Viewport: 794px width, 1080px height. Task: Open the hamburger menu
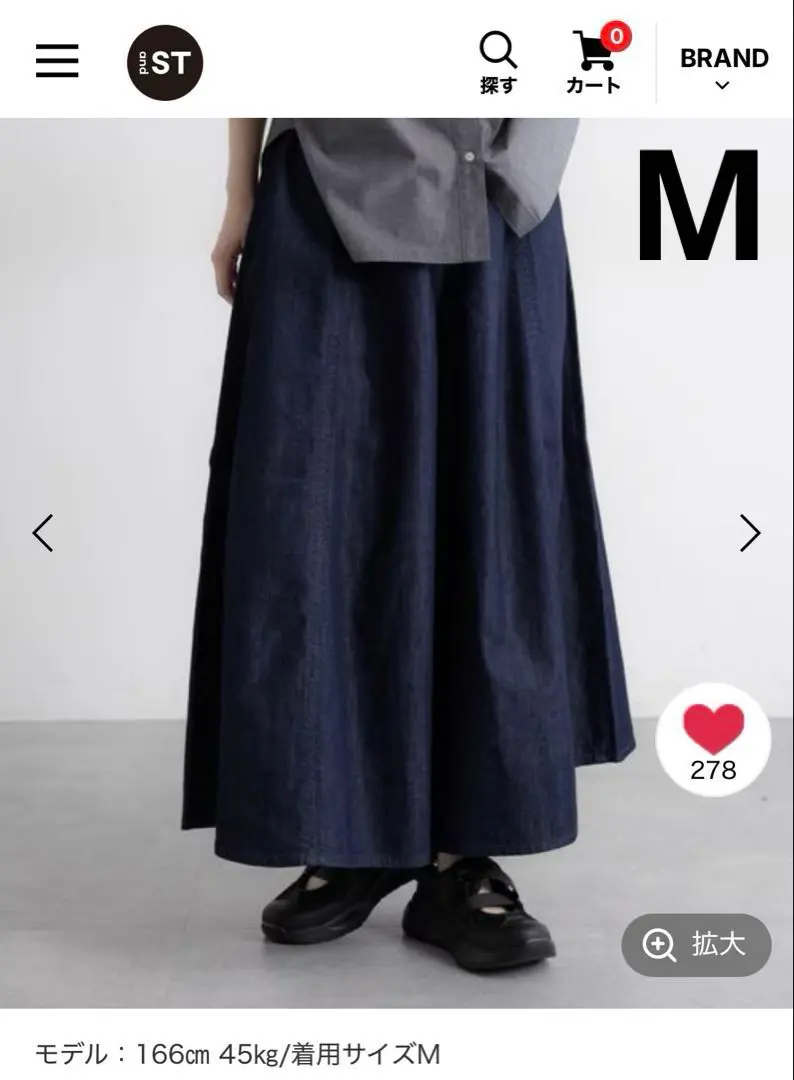57,62
